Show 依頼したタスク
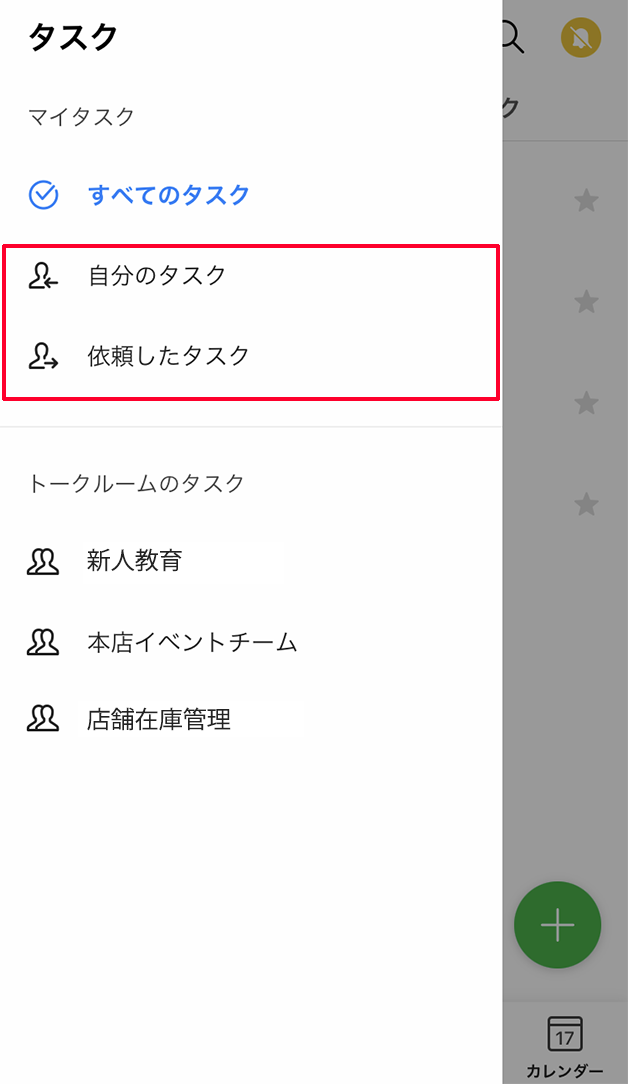 click(x=168, y=356)
